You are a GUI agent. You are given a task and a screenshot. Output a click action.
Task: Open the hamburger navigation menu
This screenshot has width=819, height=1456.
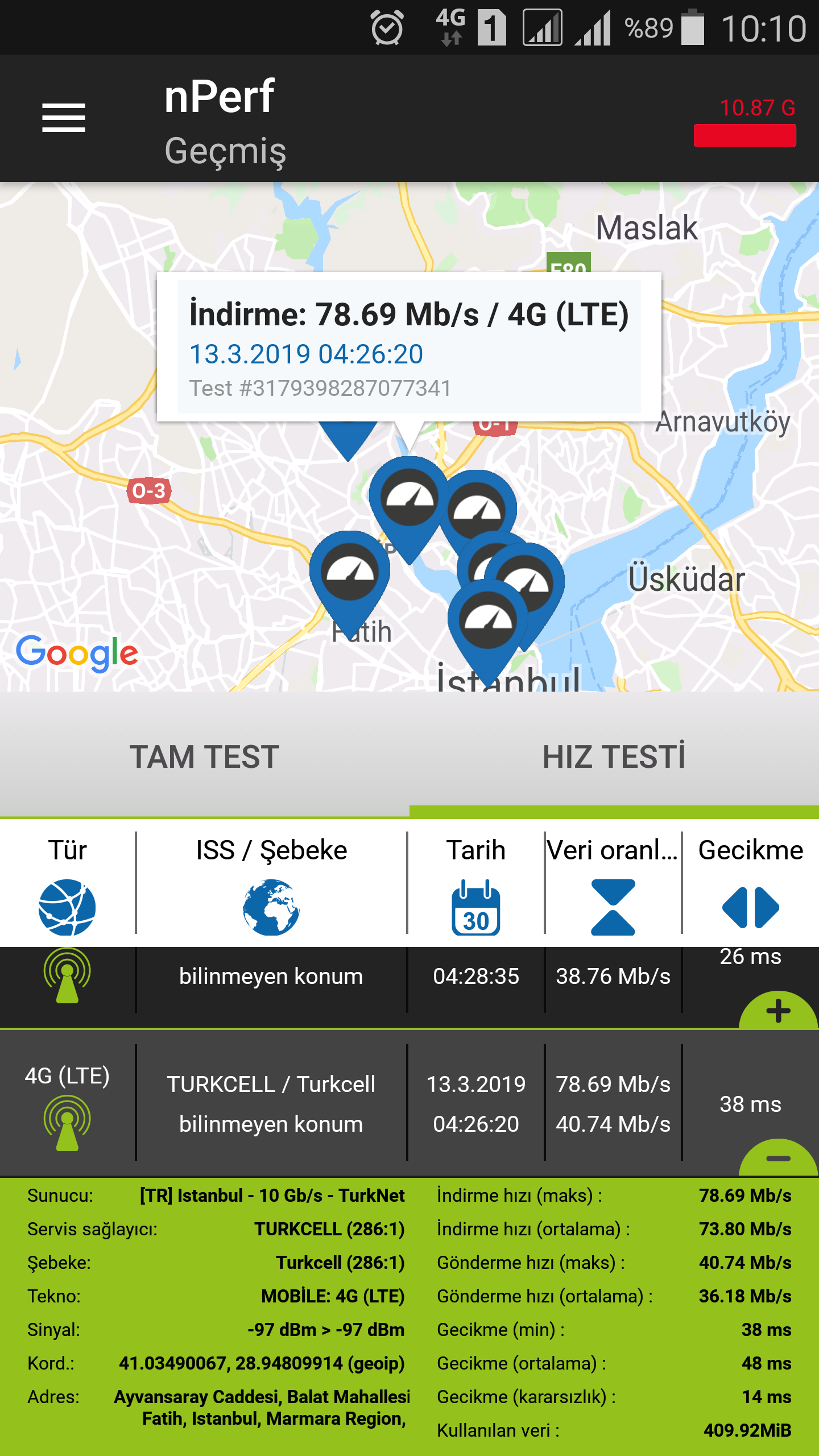64,118
